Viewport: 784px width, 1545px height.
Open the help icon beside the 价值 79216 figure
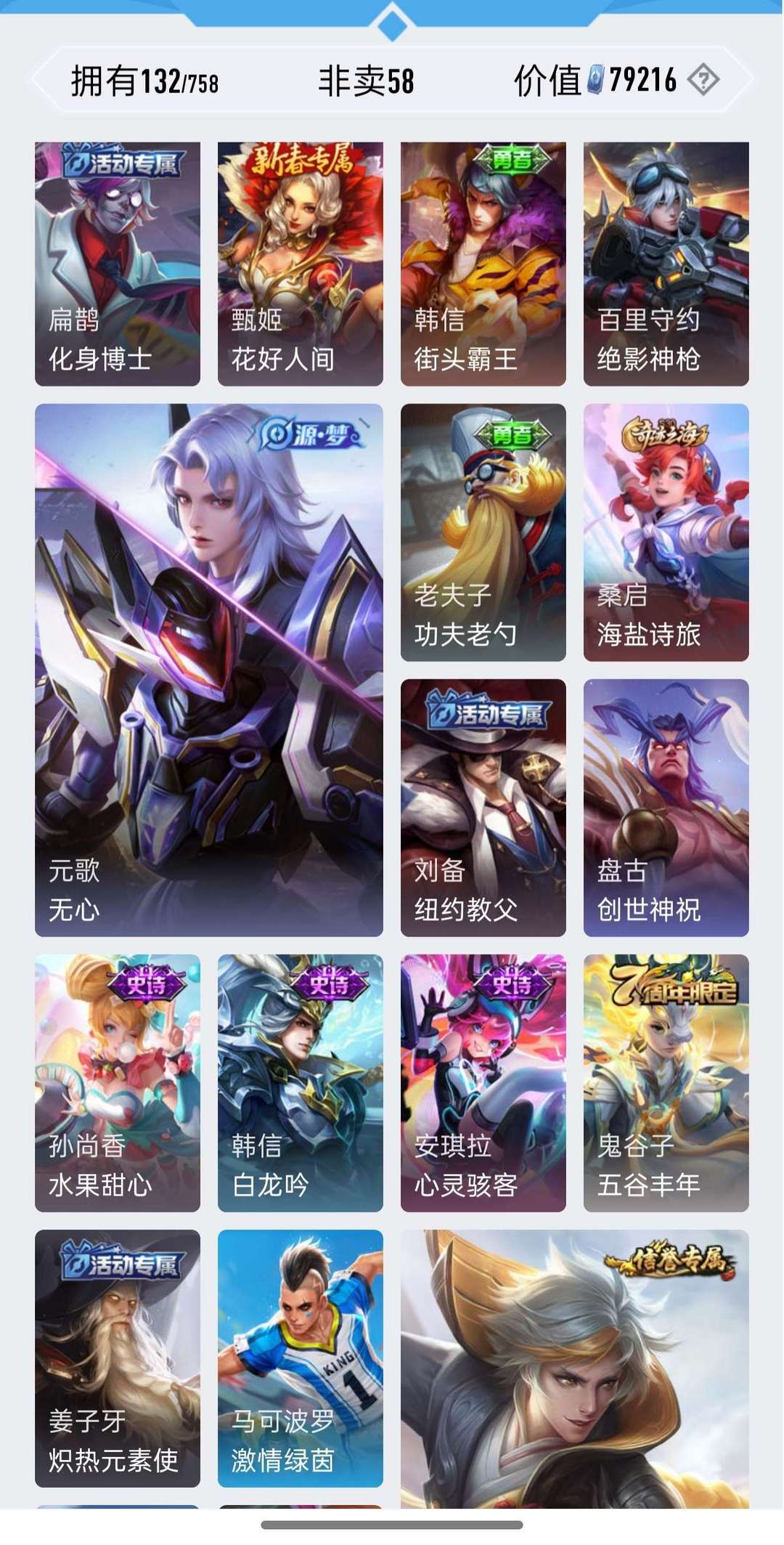703,80
